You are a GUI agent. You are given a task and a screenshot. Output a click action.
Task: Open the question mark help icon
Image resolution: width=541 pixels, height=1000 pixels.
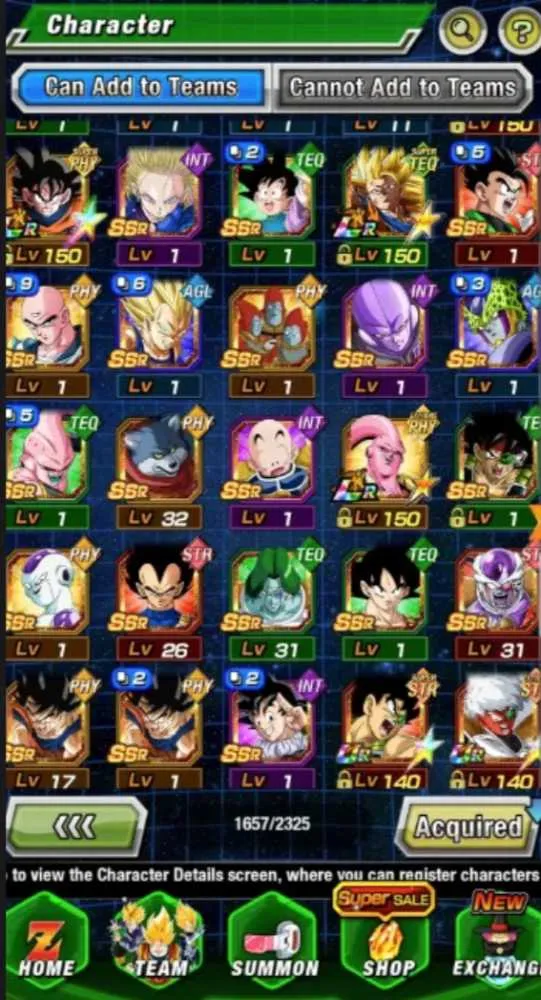522,30
